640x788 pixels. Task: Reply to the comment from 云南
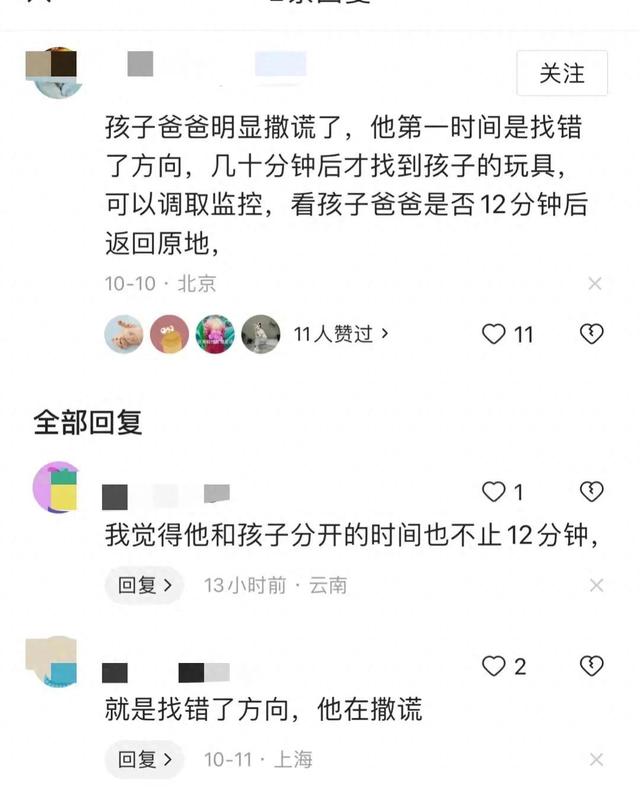[145, 585]
